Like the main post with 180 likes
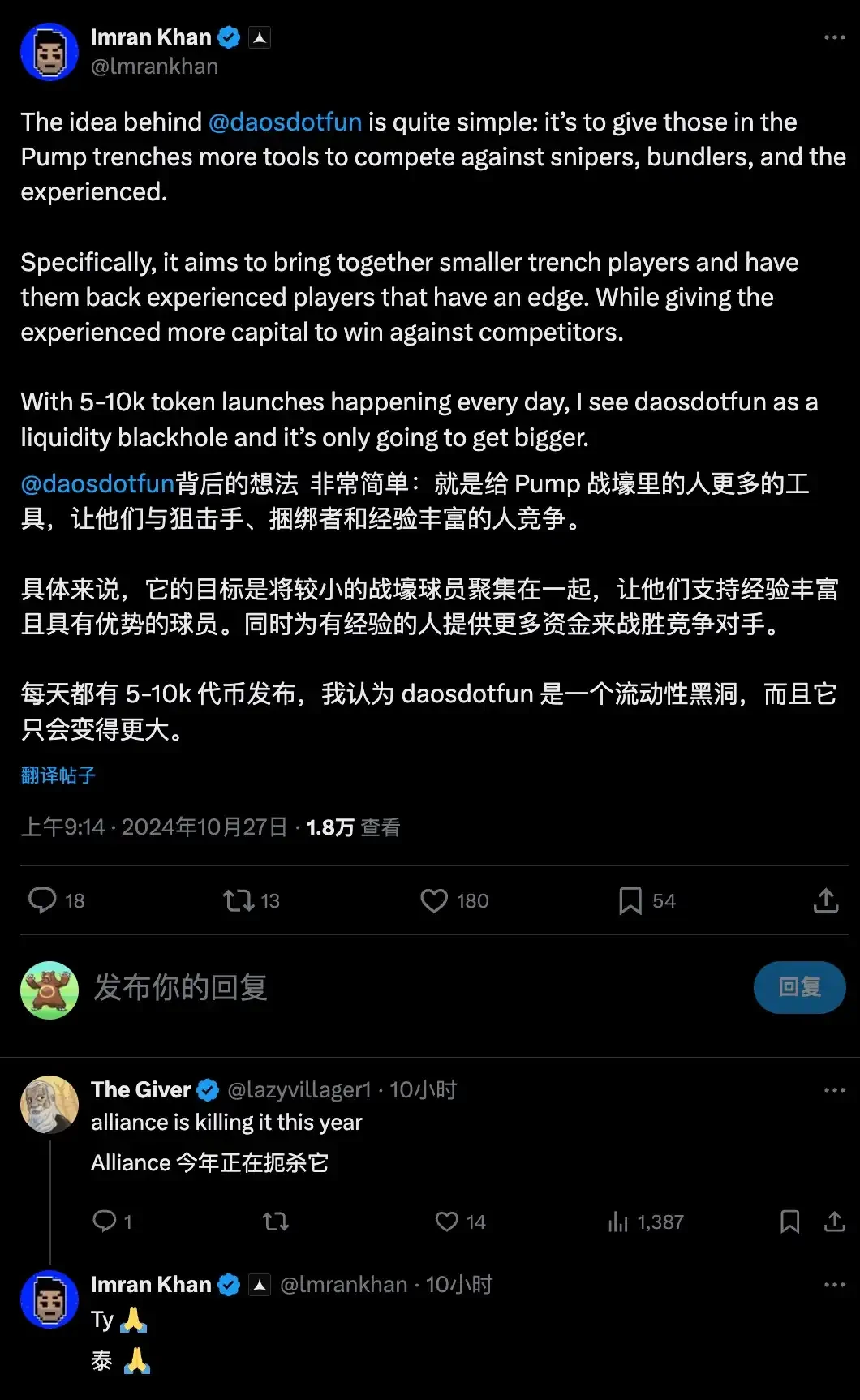Image resolution: width=860 pixels, height=1400 pixels. pos(434,900)
